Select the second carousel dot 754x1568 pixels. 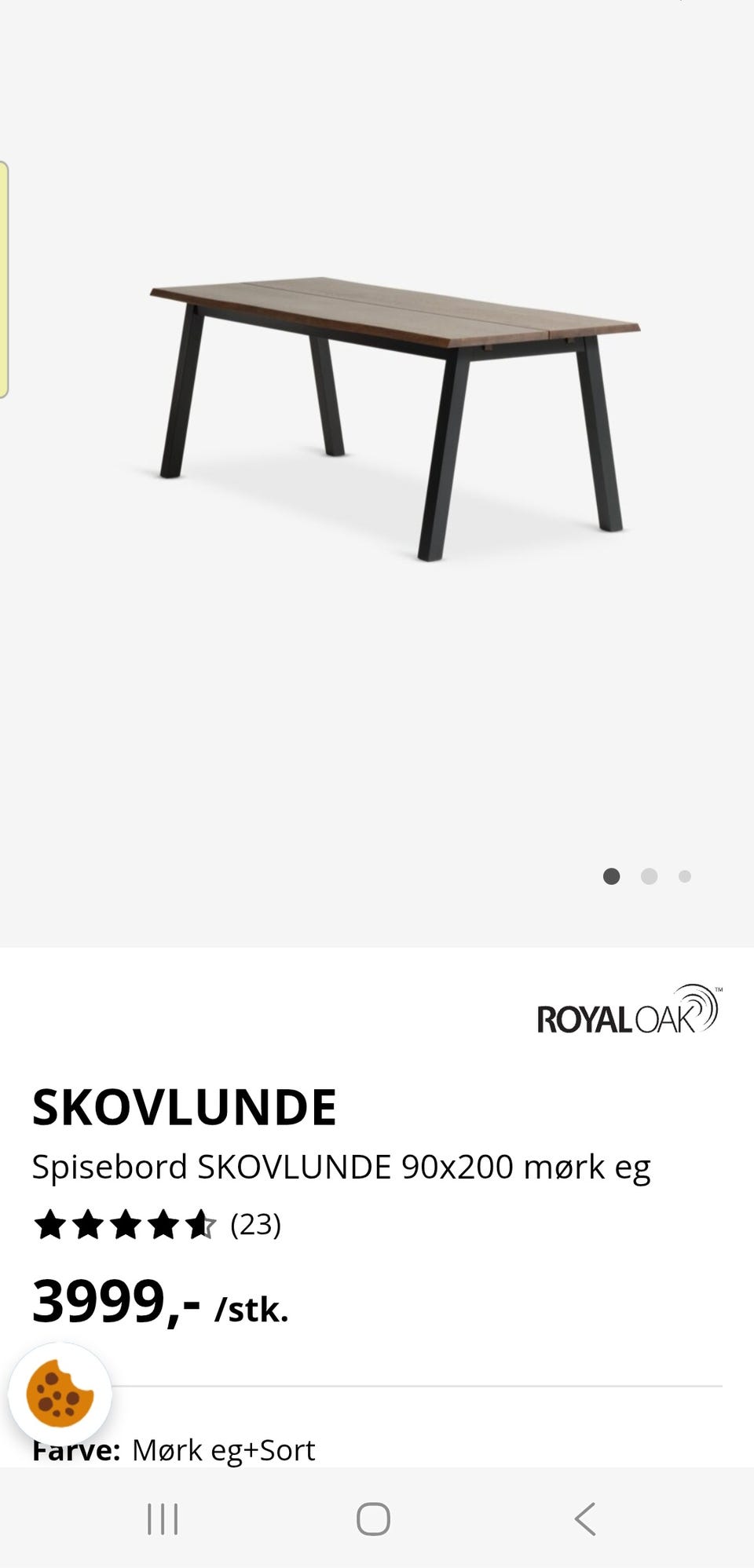pyautogui.click(x=649, y=875)
